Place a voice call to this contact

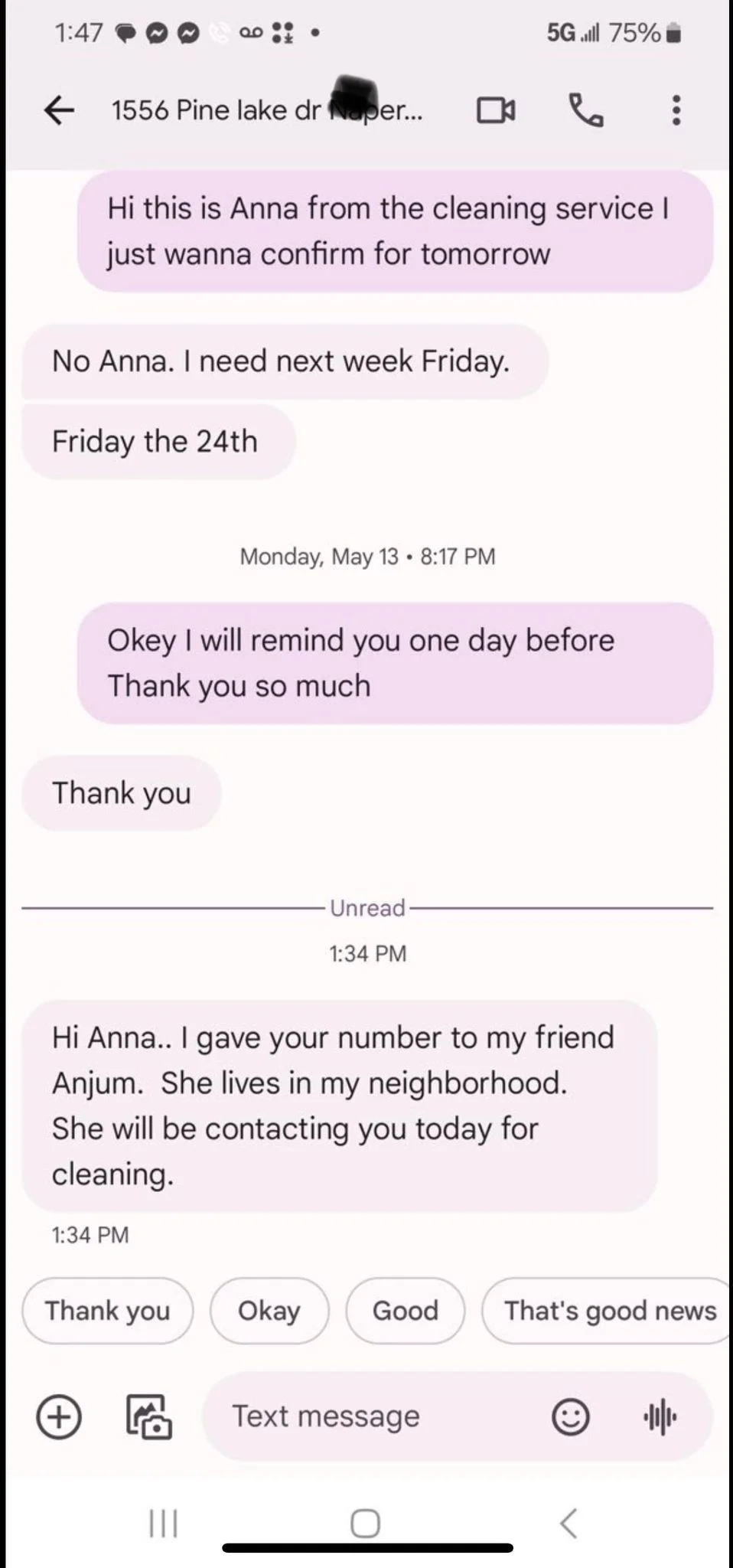coord(586,110)
